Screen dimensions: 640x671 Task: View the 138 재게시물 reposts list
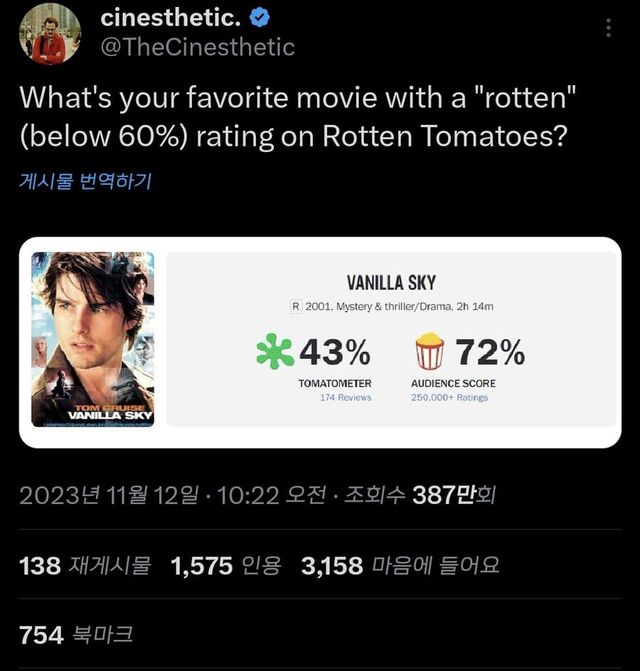click(85, 566)
